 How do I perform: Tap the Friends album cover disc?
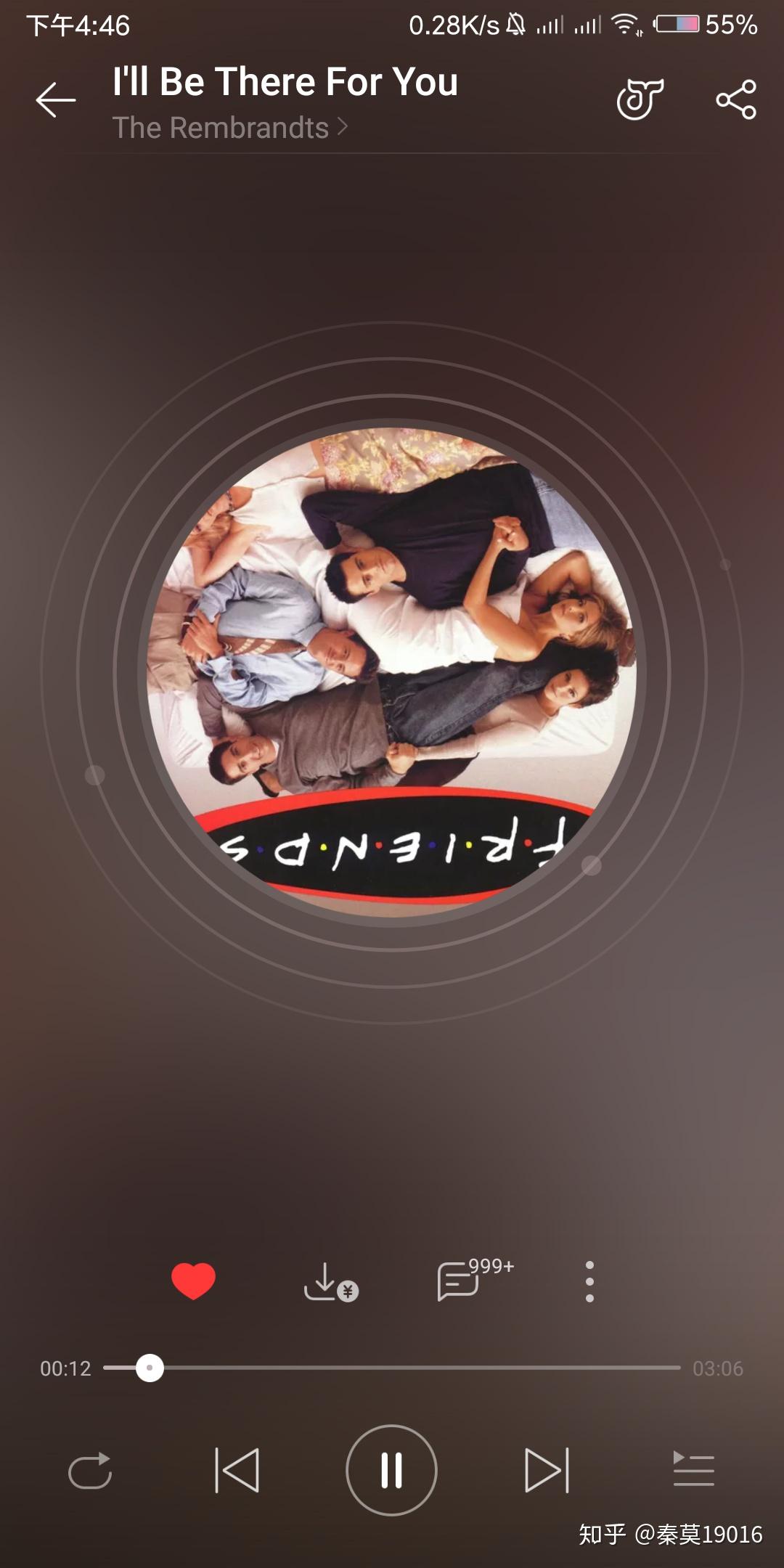pos(392,673)
